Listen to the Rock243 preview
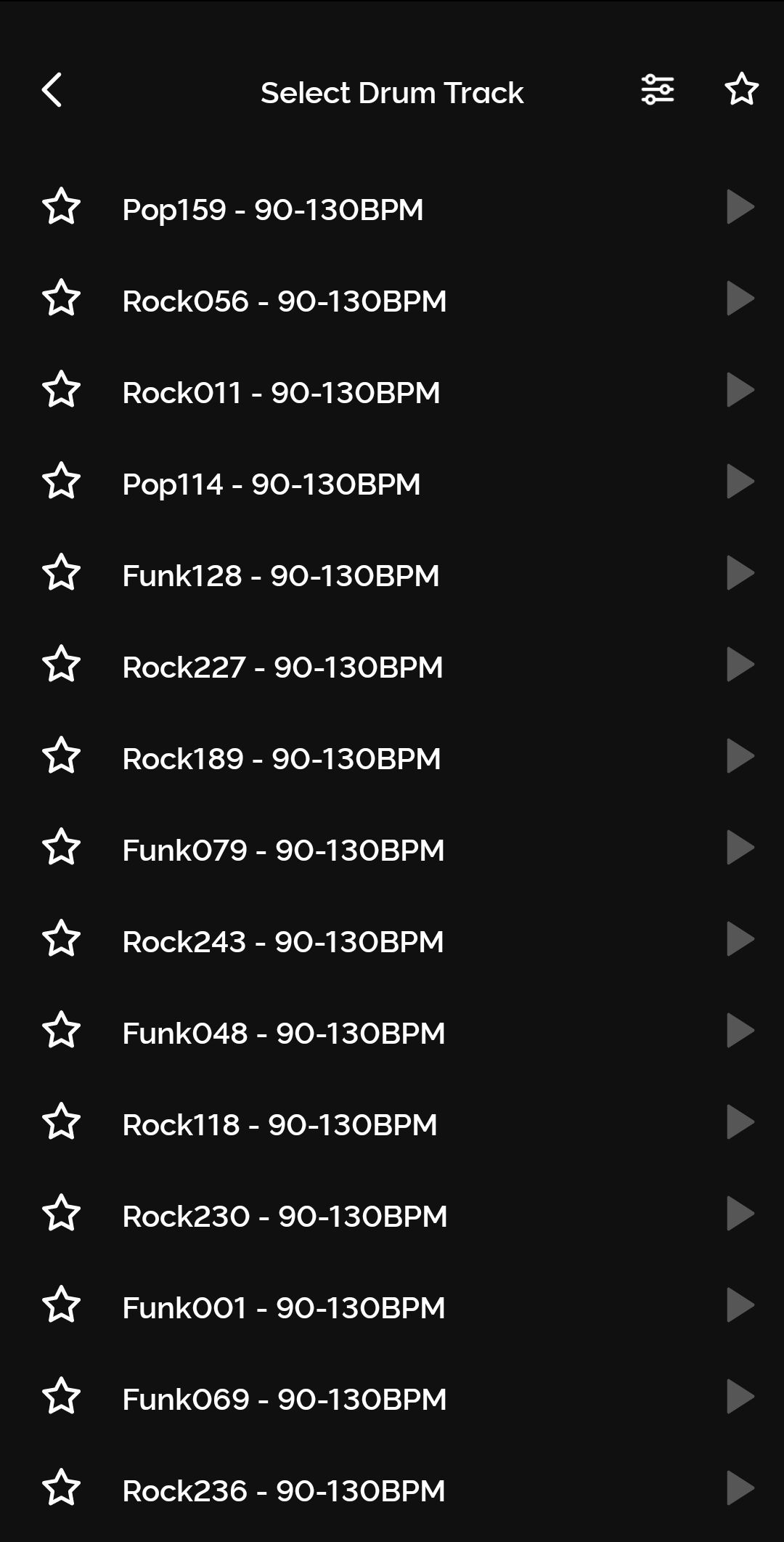 [x=740, y=940]
